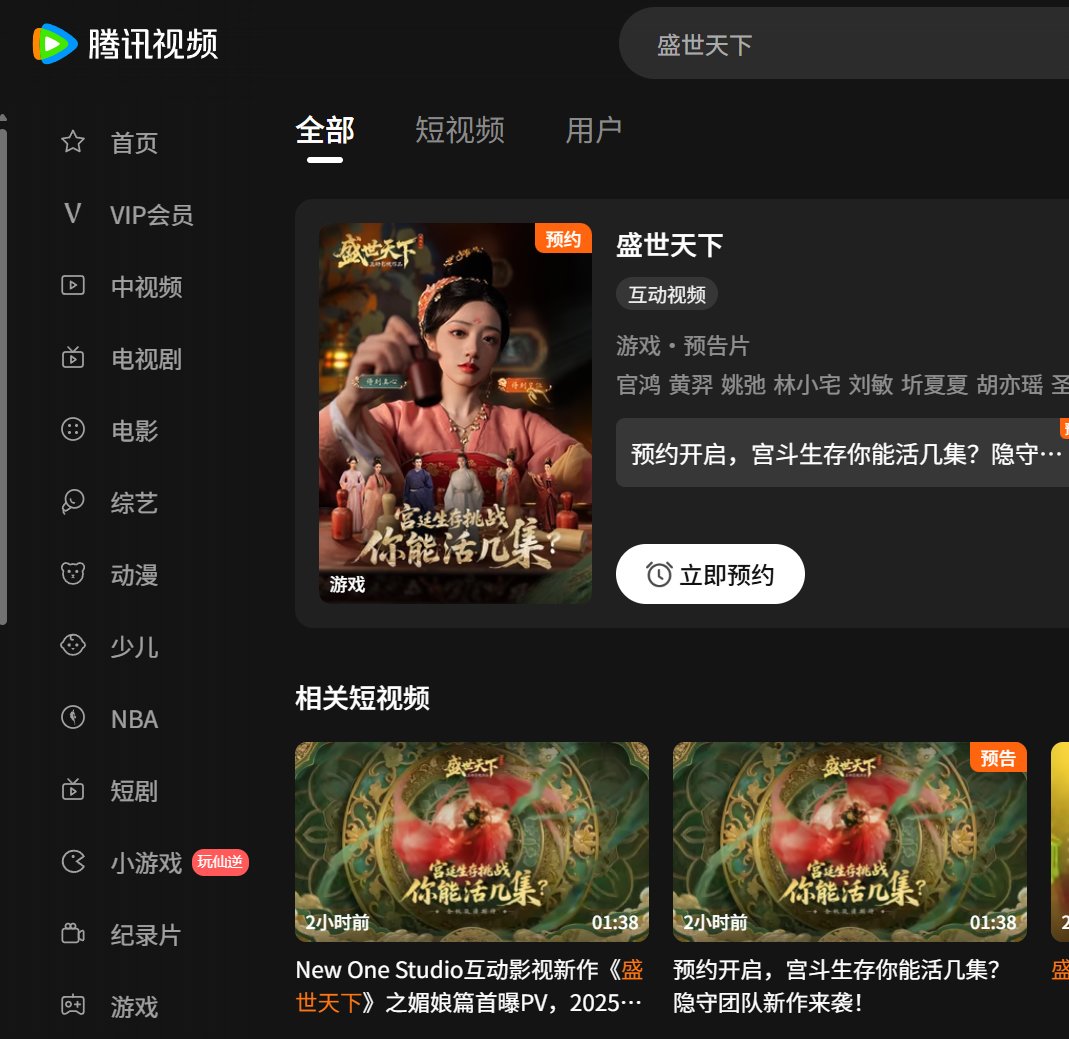Tap 立即预约 to reserve 盛世天下

click(x=710, y=574)
